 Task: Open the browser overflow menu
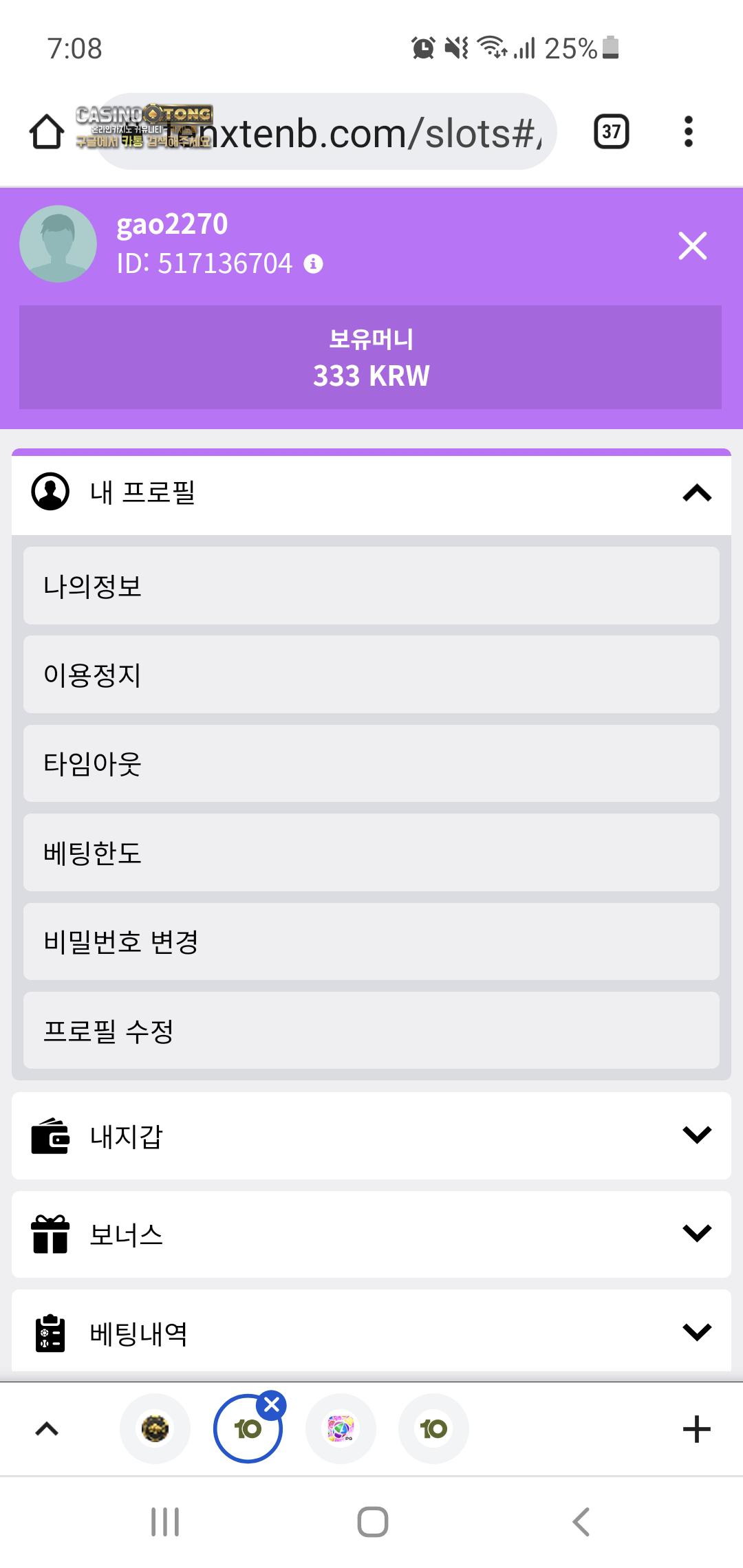[x=688, y=131]
